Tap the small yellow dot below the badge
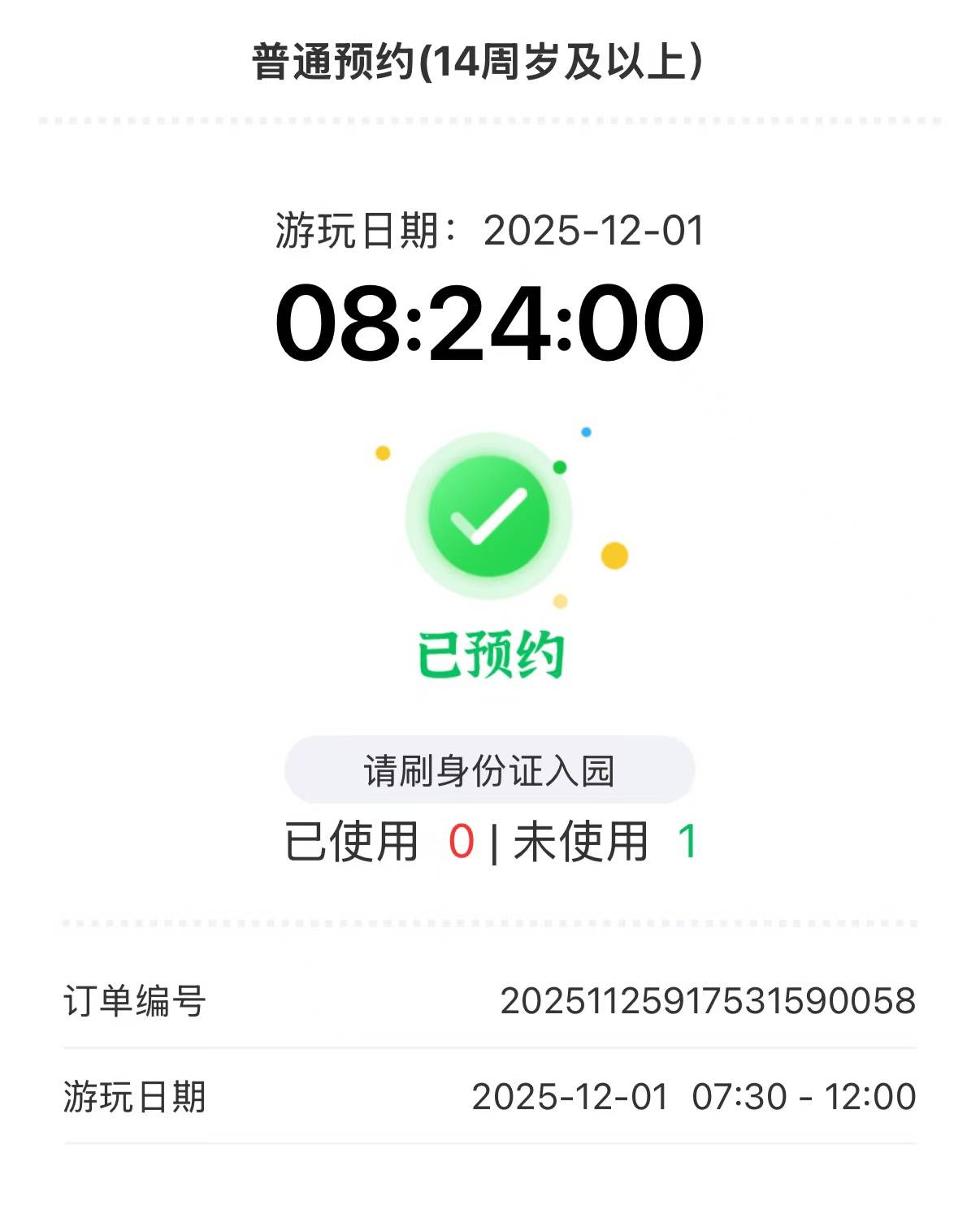980x1214 pixels. point(559,601)
